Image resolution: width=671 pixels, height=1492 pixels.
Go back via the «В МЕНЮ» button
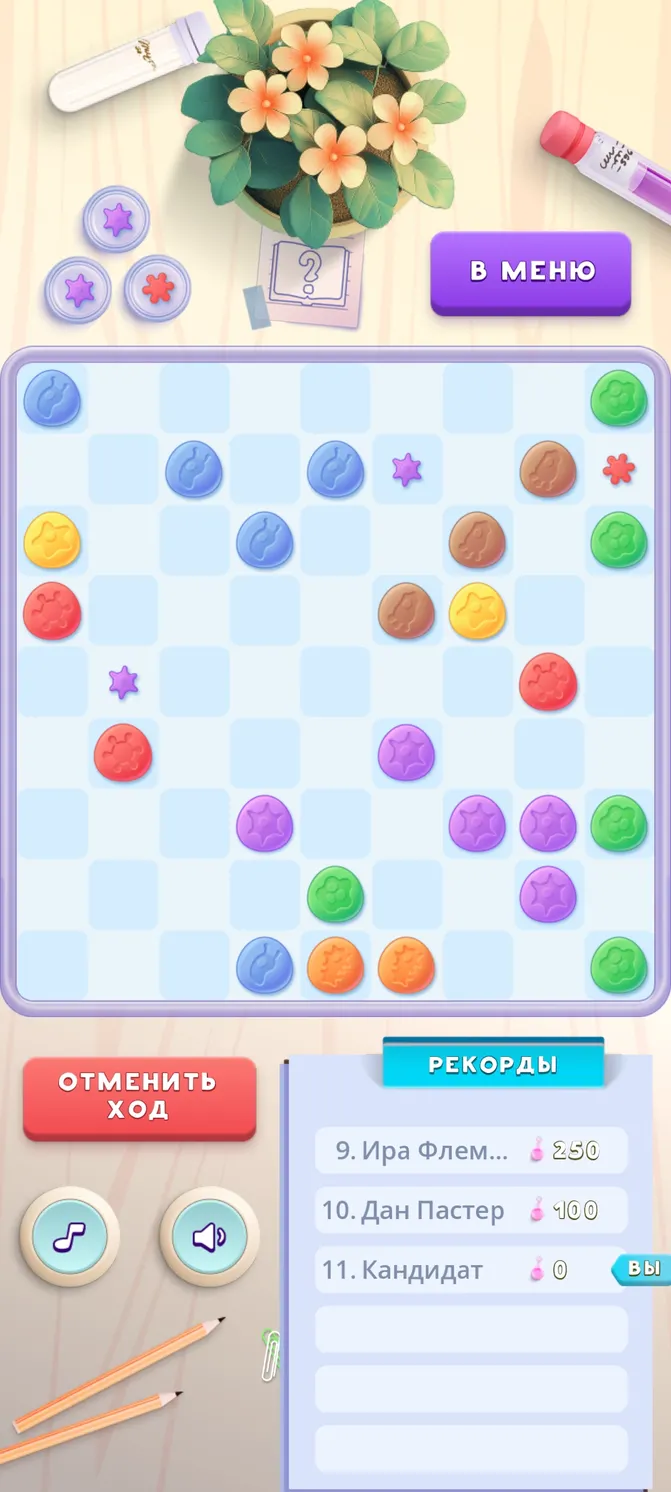531,273
